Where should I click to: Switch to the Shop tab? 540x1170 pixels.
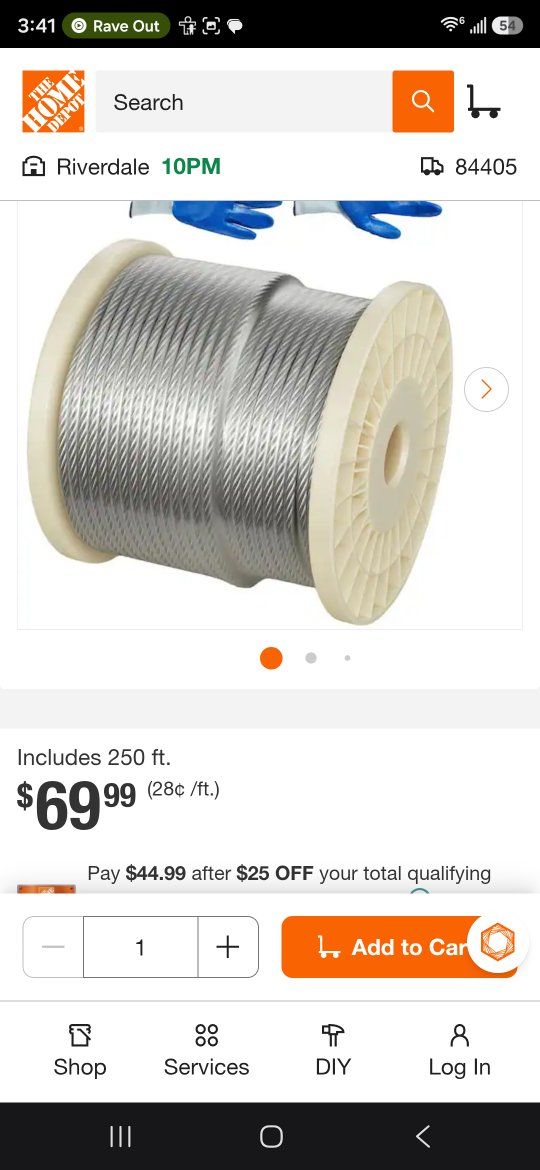tap(80, 1051)
